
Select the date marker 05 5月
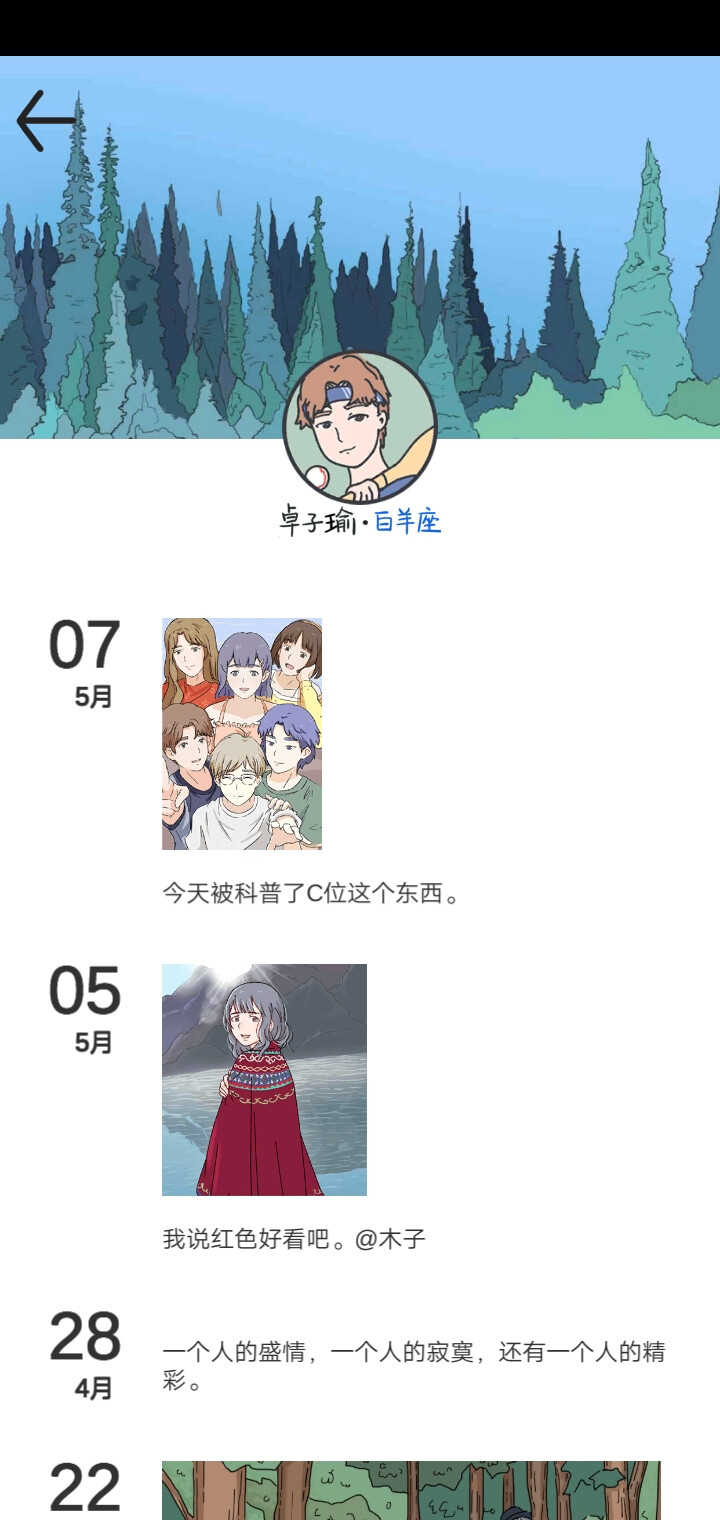[87, 1000]
